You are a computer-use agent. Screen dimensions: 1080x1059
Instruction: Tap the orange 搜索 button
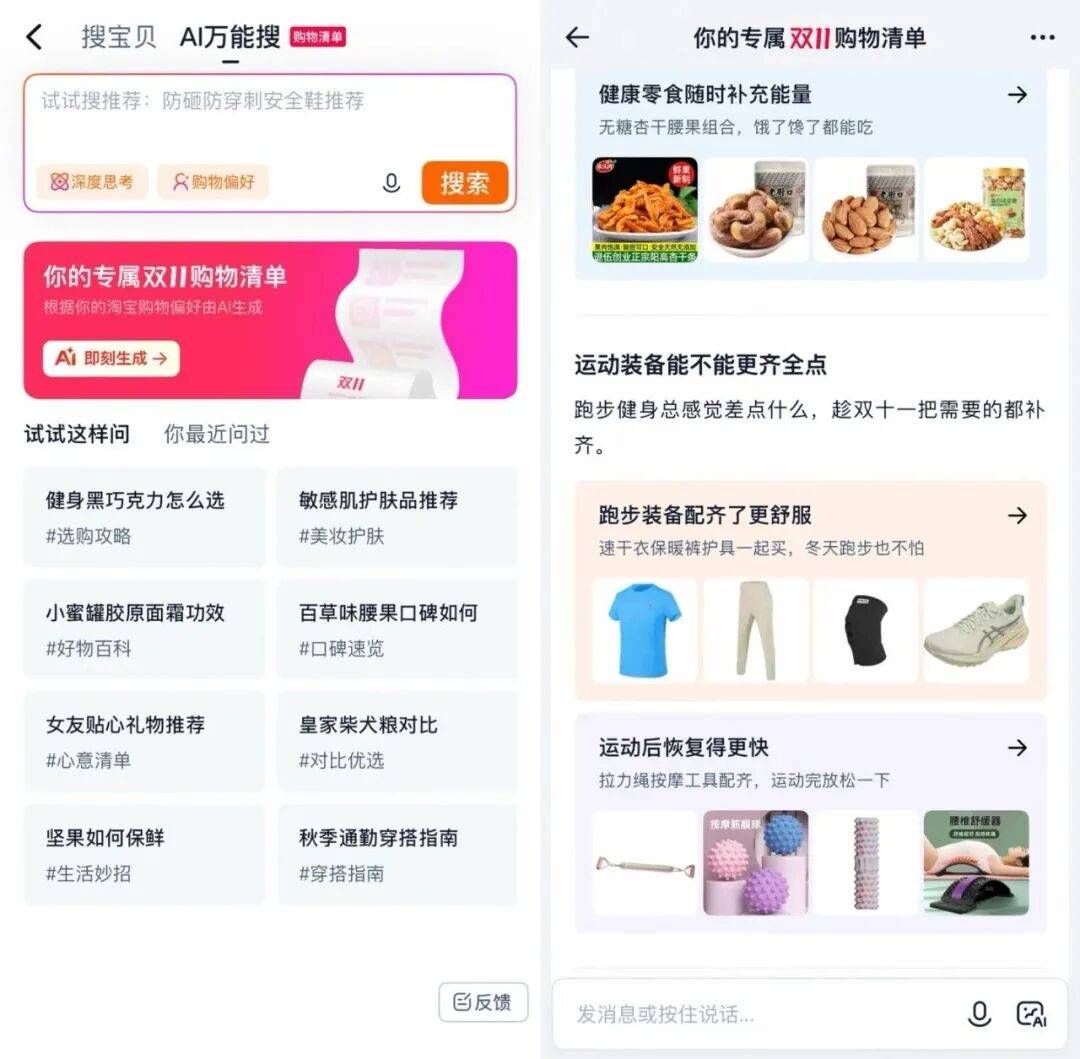coord(465,183)
